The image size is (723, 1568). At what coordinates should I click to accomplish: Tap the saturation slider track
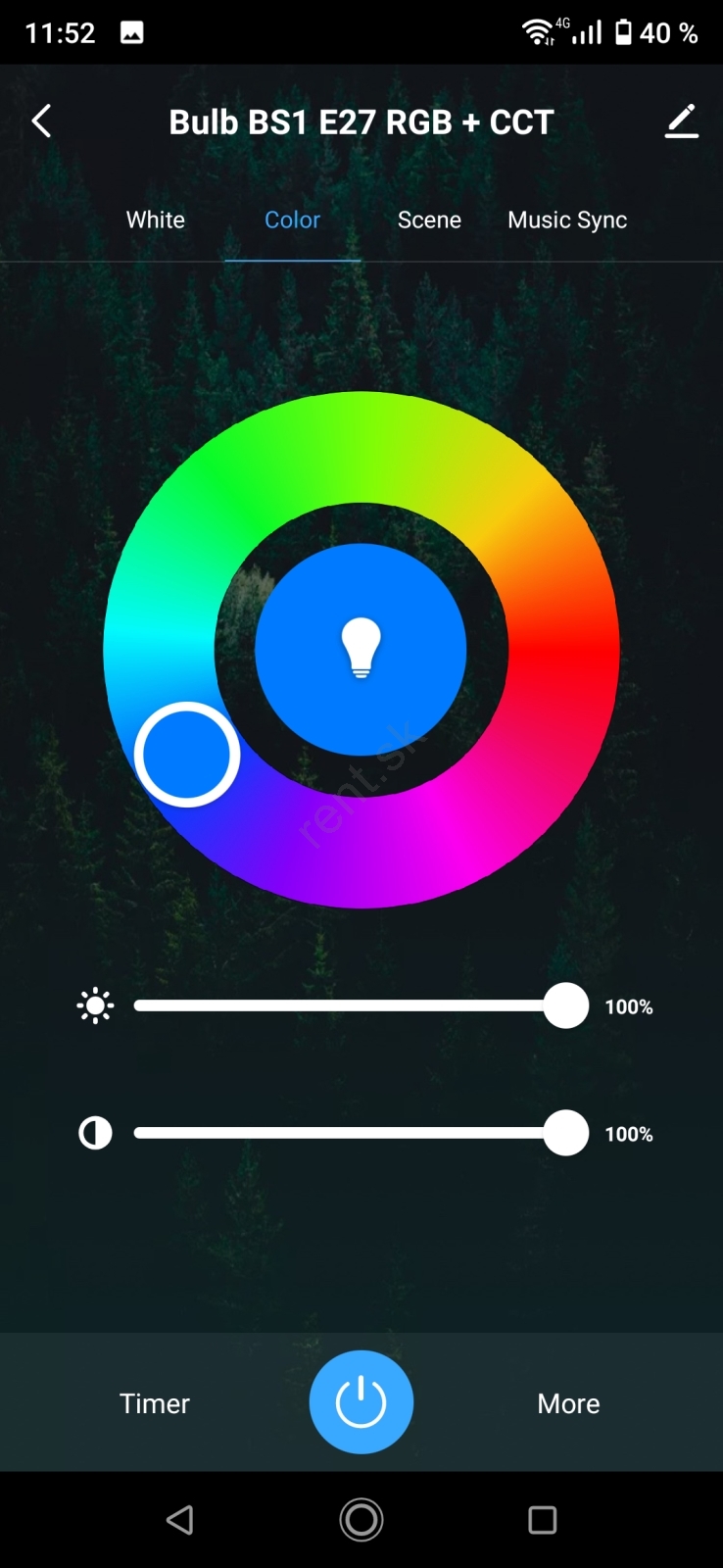tap(343, 1133)
